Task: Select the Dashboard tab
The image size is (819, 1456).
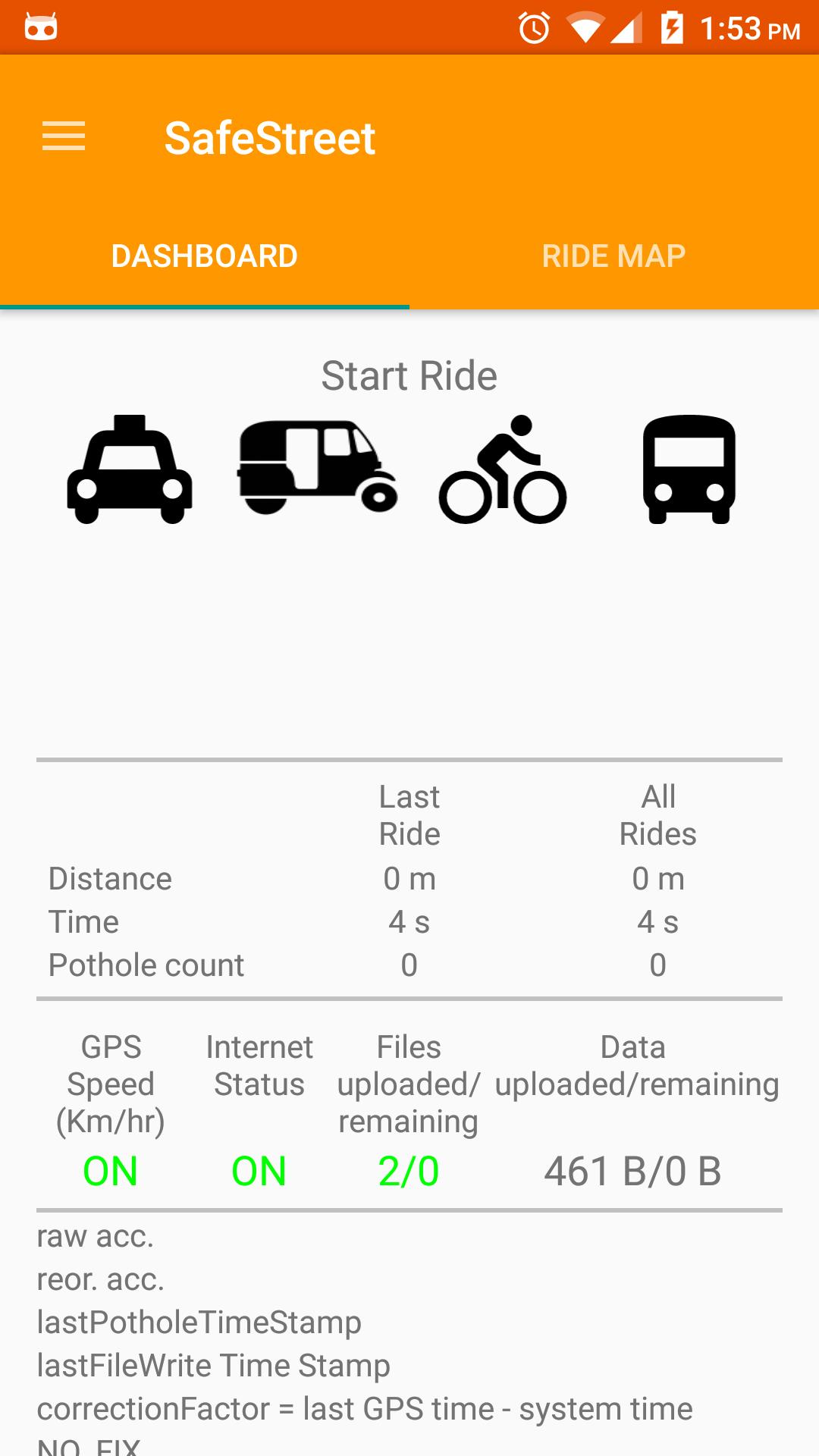Action: 204,256
